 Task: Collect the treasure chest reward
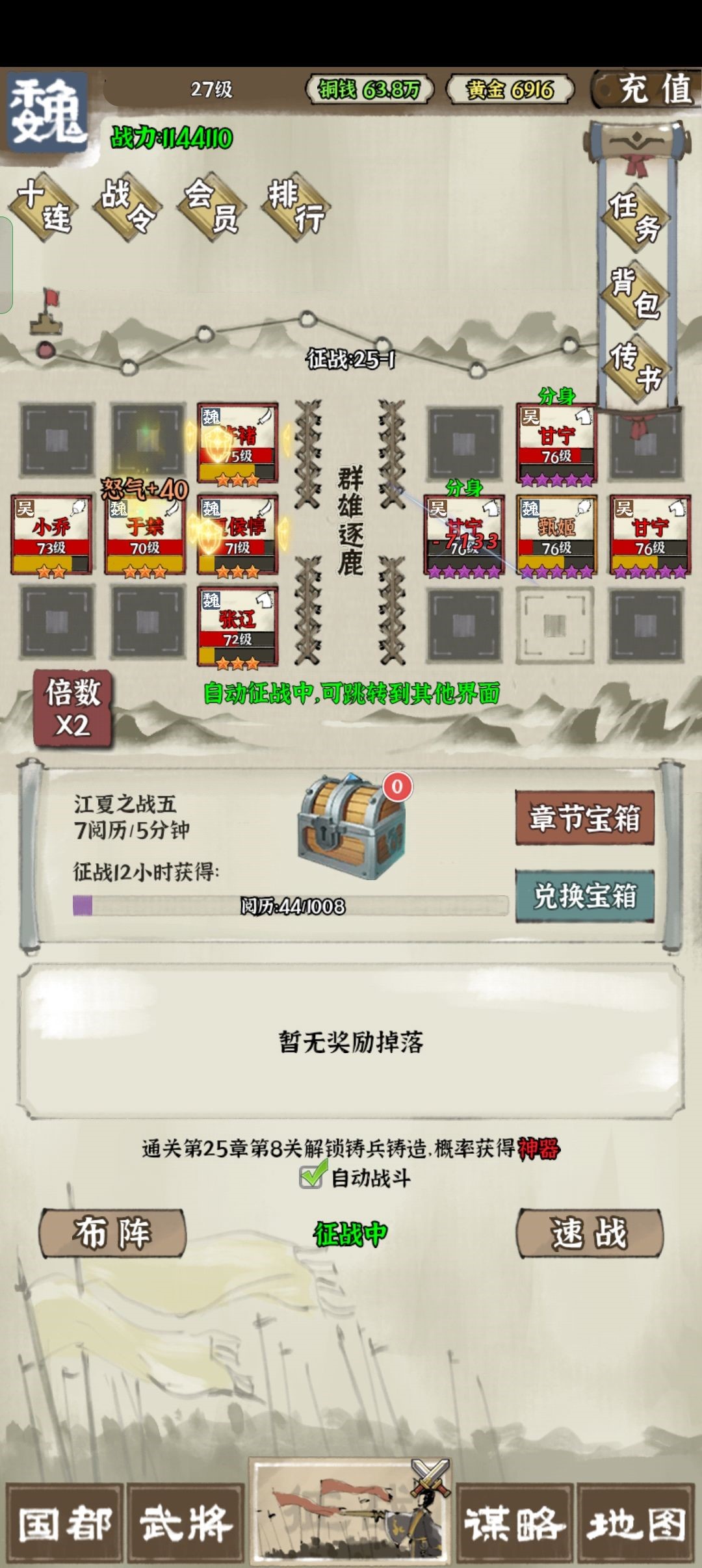pos(352,826)
